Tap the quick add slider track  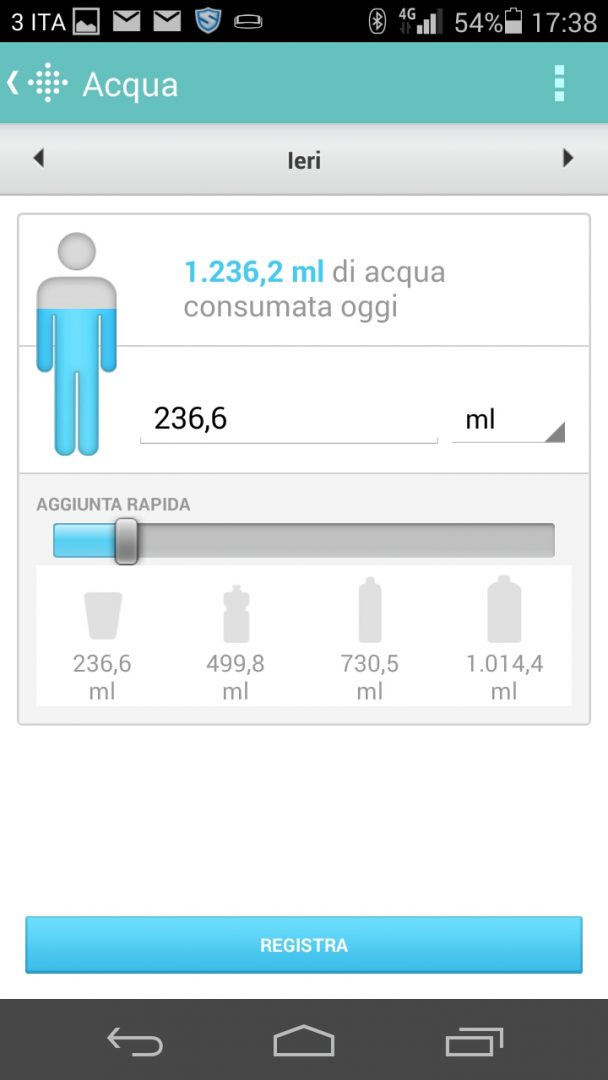[x=304, y=541]
